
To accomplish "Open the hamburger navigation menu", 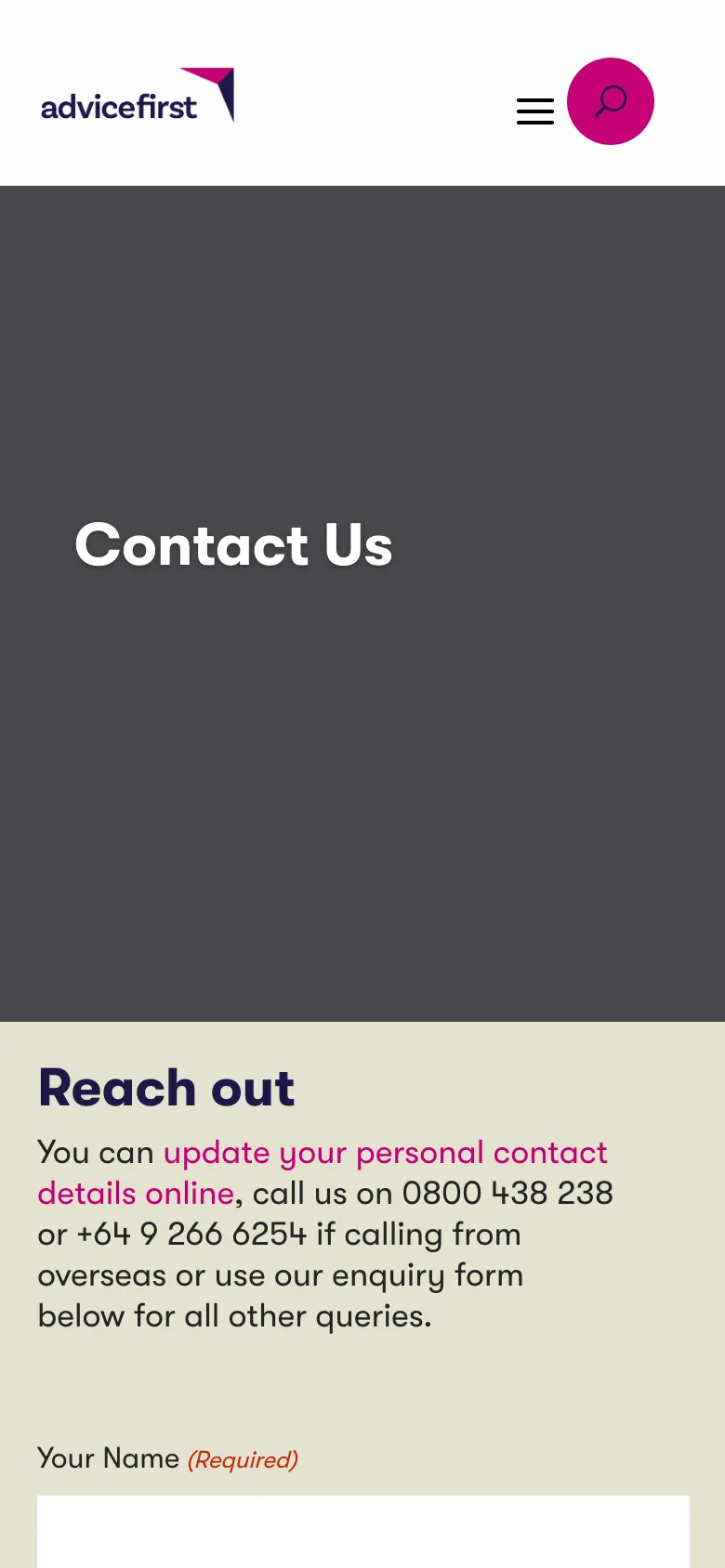I will click(x=534, y=111).
